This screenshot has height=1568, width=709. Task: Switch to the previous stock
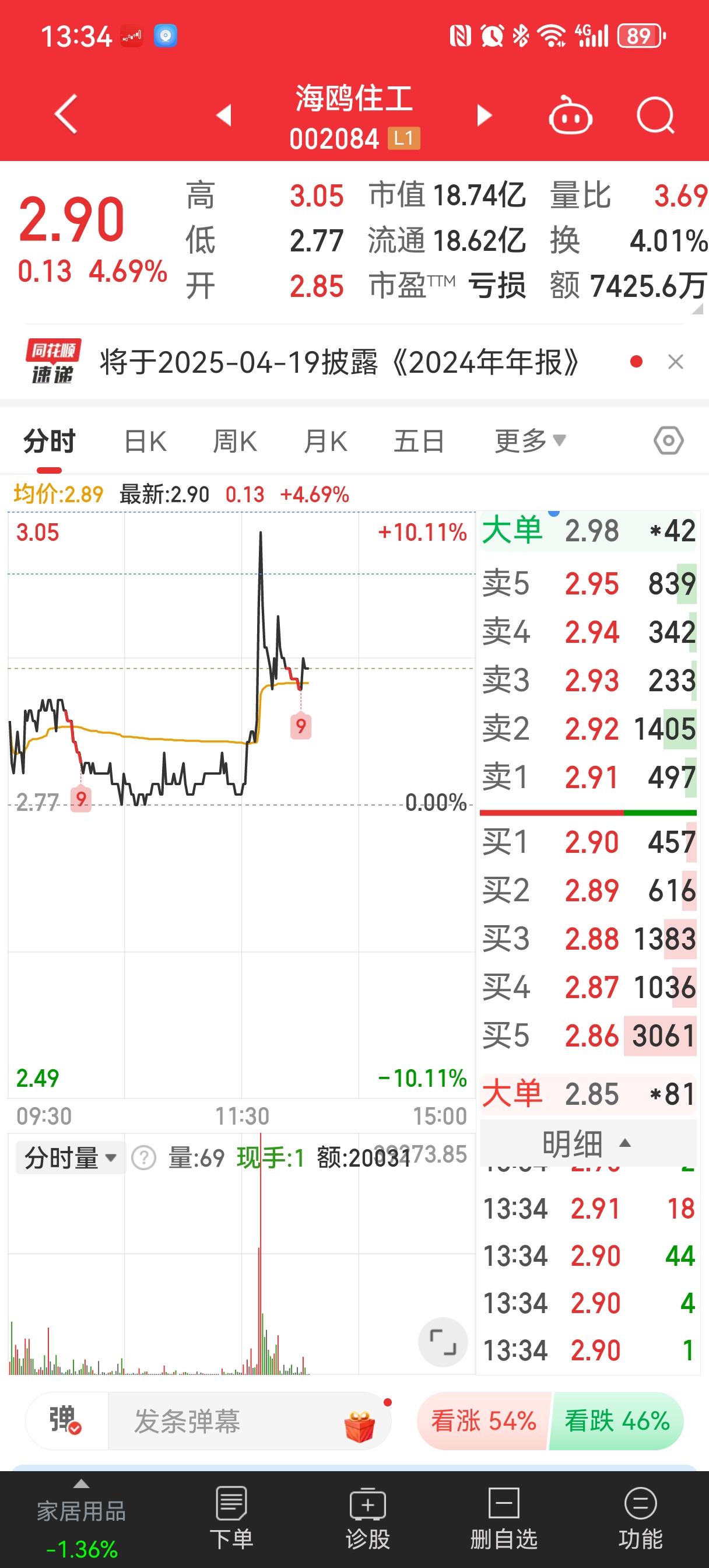point(224,115)
